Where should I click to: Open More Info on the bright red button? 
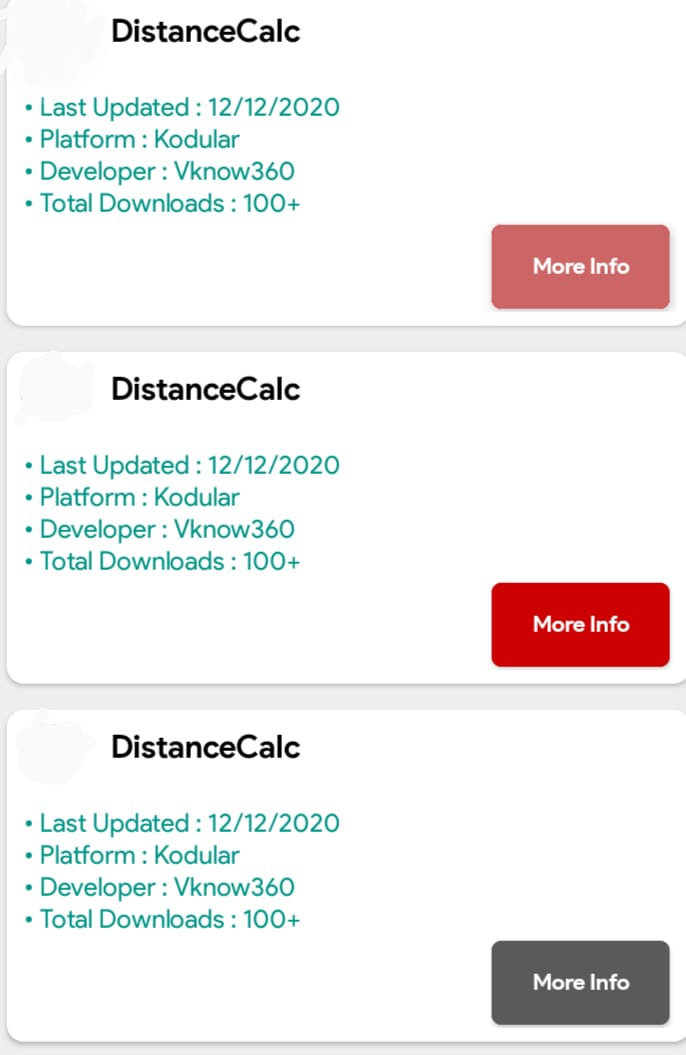pos(580,624)
